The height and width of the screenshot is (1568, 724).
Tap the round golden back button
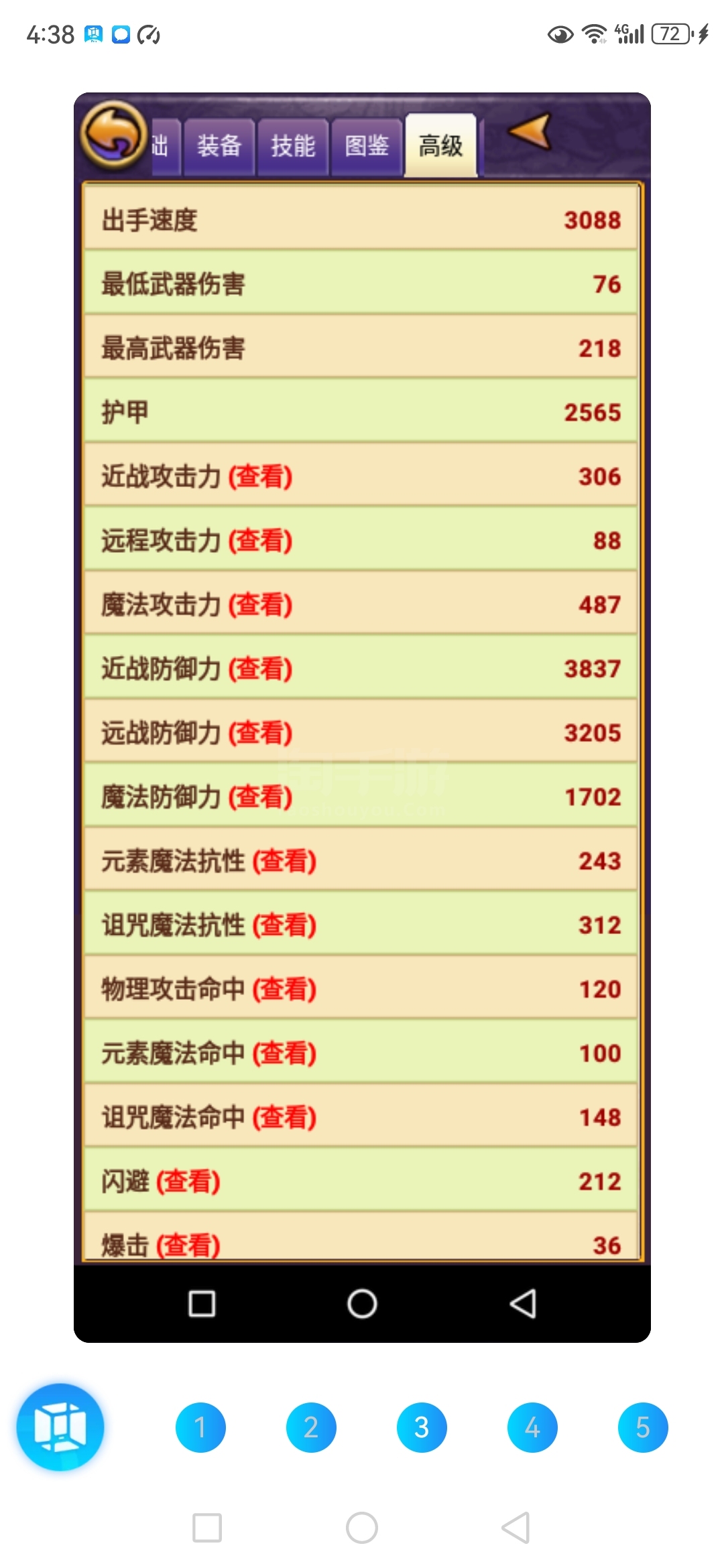click(x=113, y=134)
